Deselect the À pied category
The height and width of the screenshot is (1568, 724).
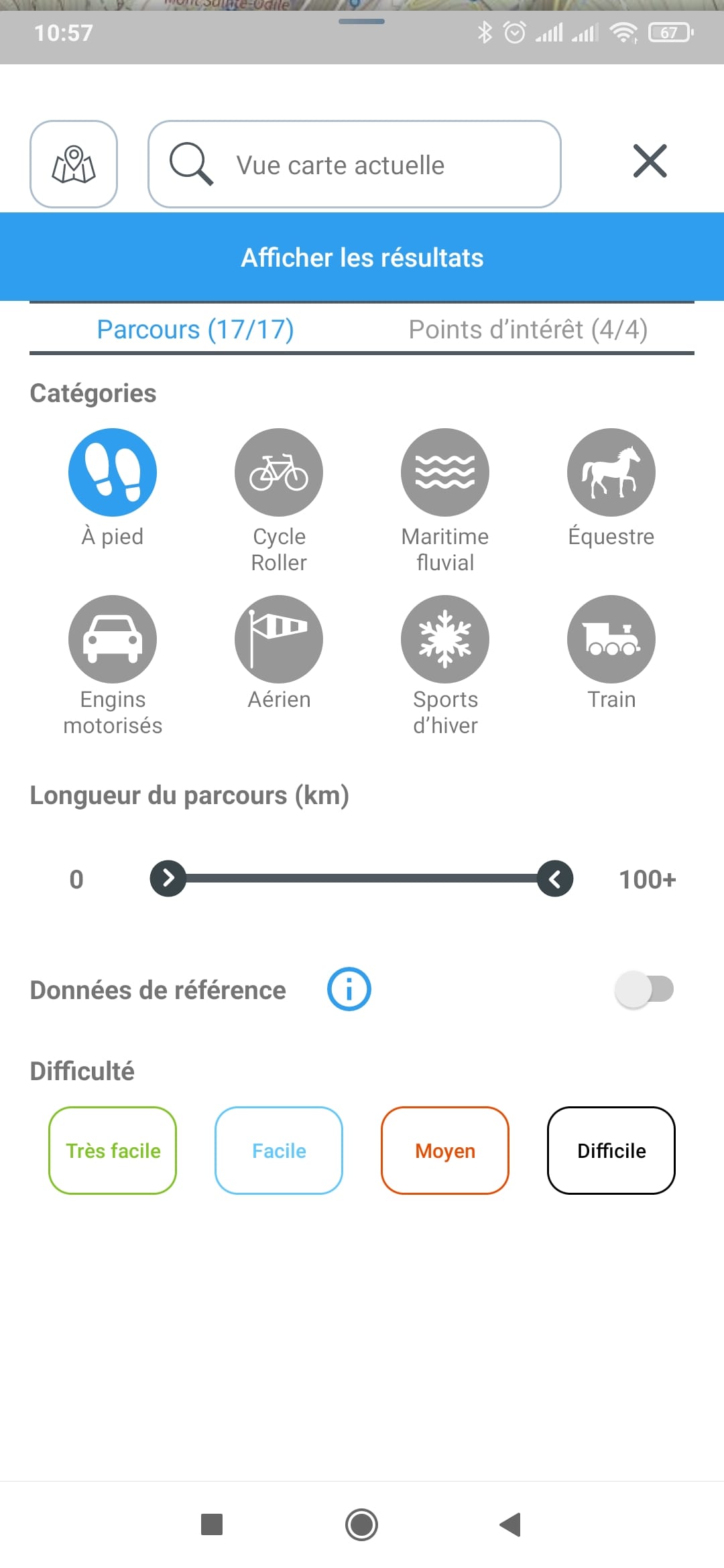coord(113,472)
